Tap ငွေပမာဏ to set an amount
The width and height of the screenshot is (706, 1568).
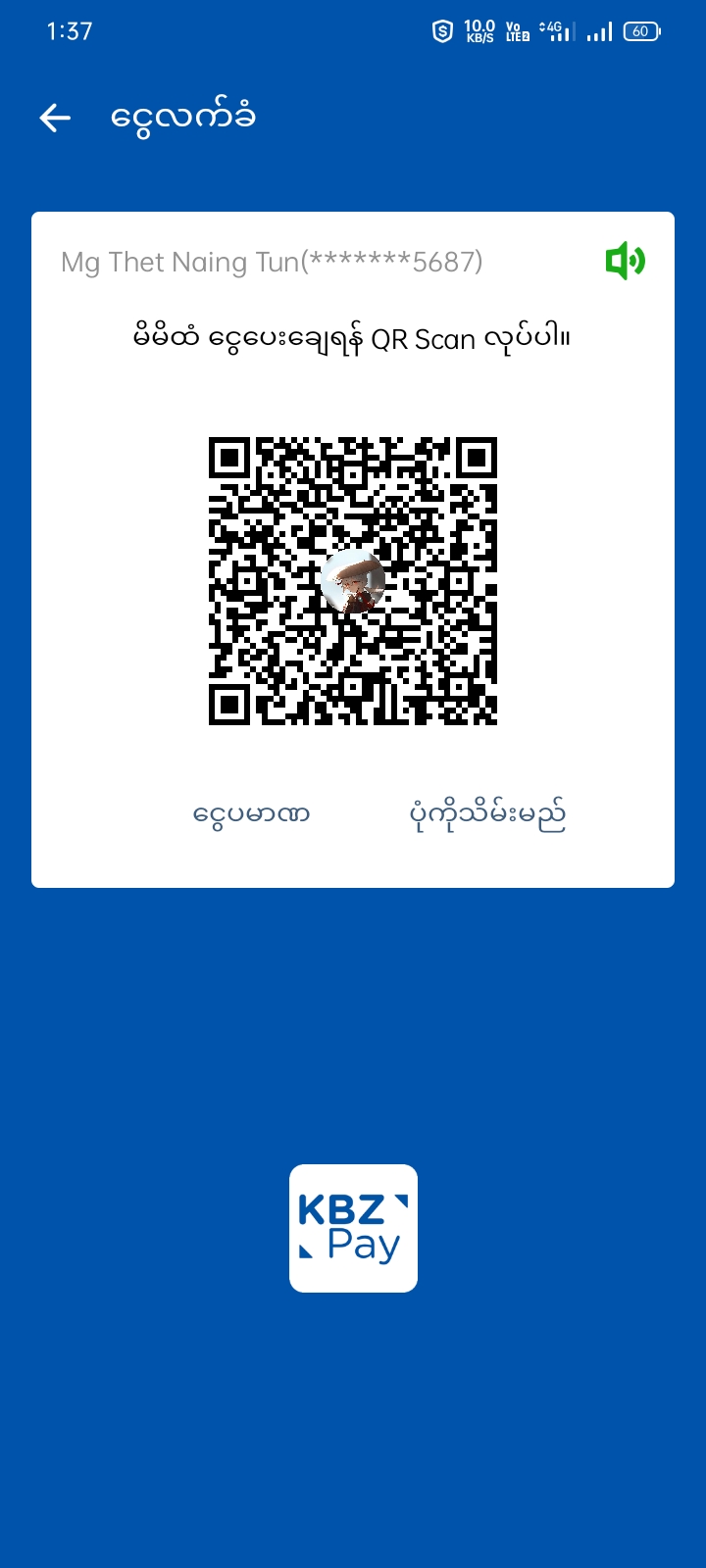point(252,814)
